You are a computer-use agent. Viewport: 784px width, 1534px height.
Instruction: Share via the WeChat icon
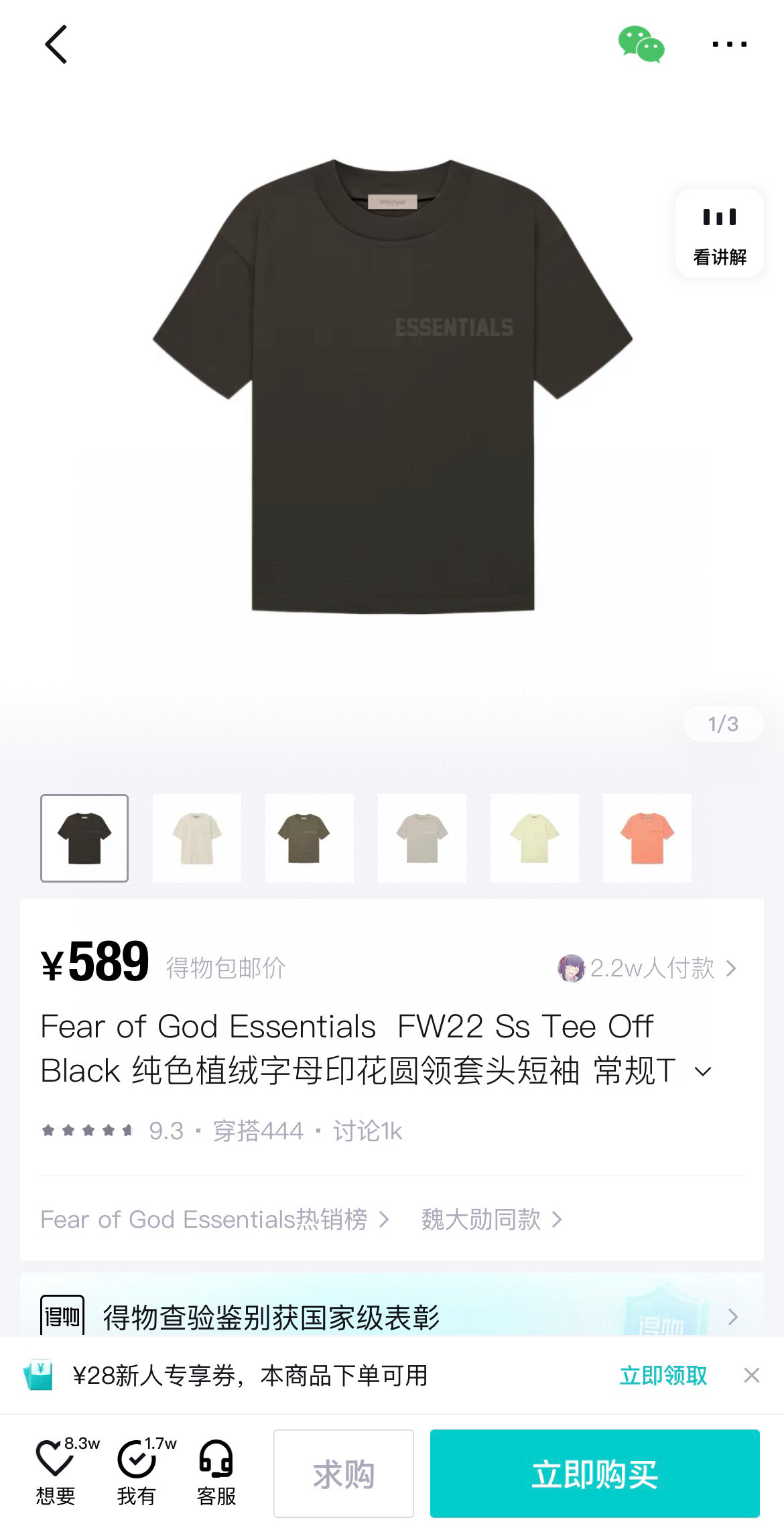pyautogui.click(x=641, y=44)
